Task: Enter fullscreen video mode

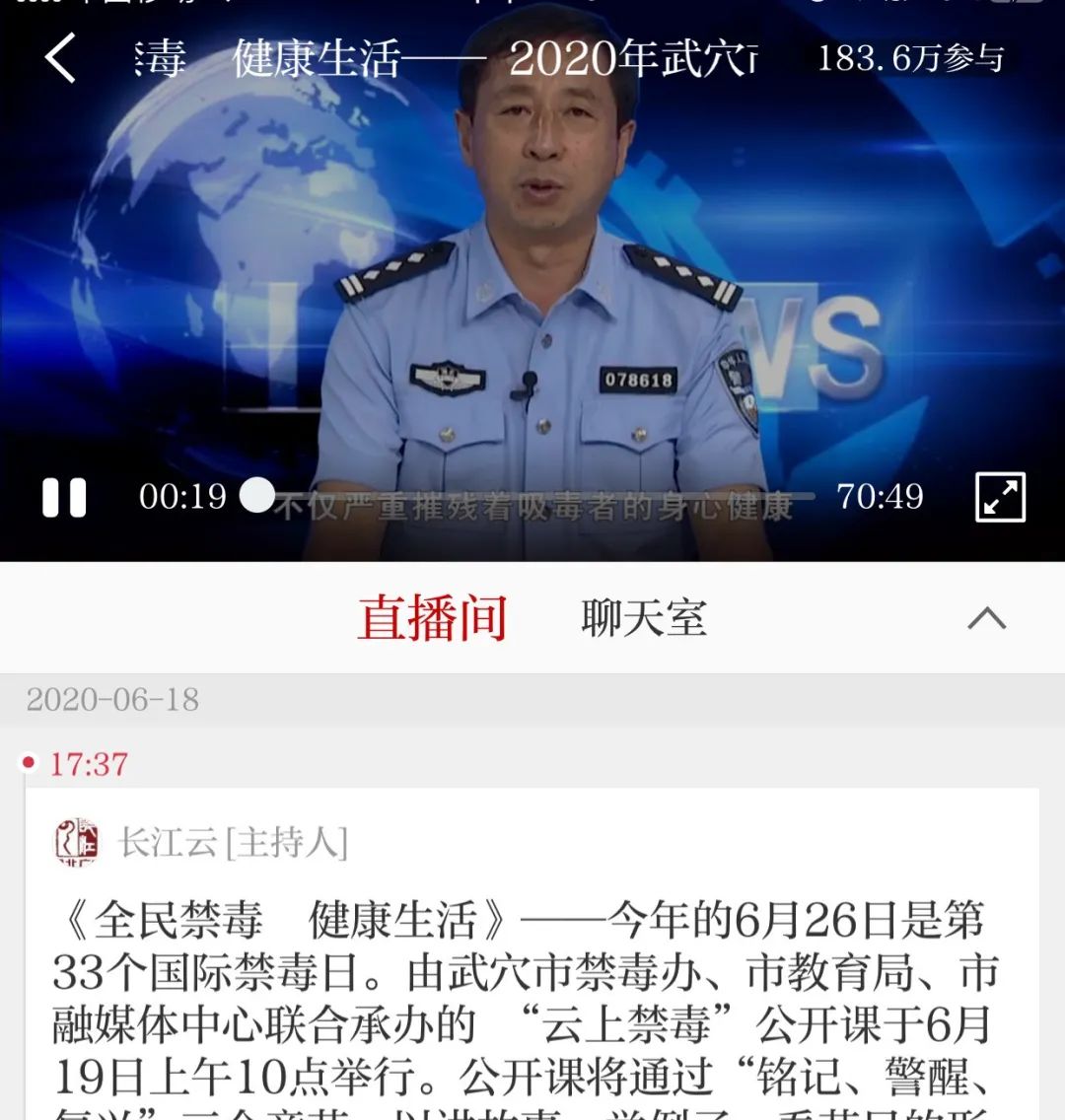Action: pos(1000,497)
